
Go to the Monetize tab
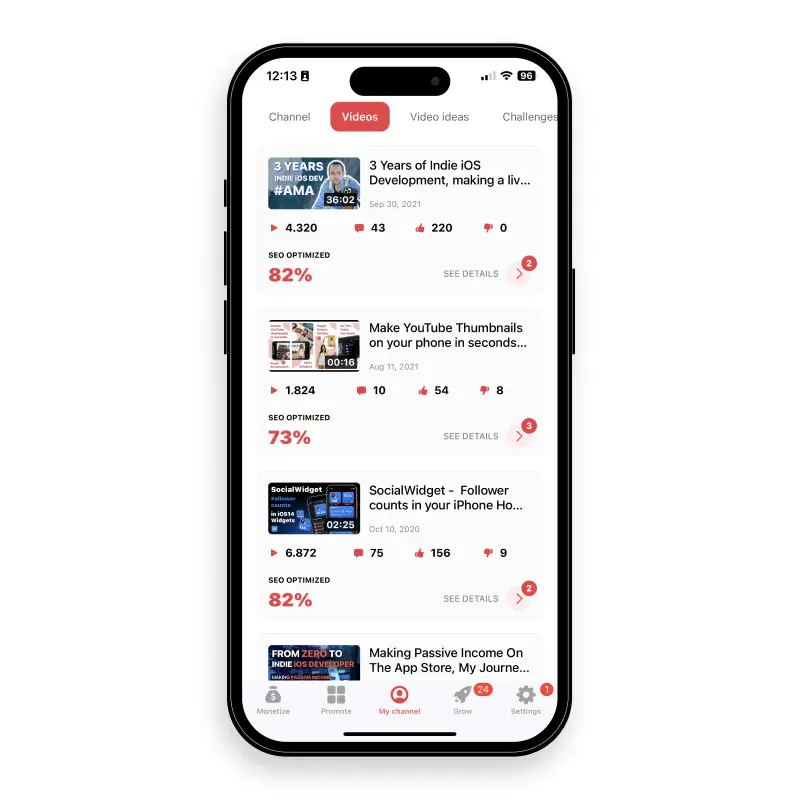pyautogui.click(x=273, y=700)
